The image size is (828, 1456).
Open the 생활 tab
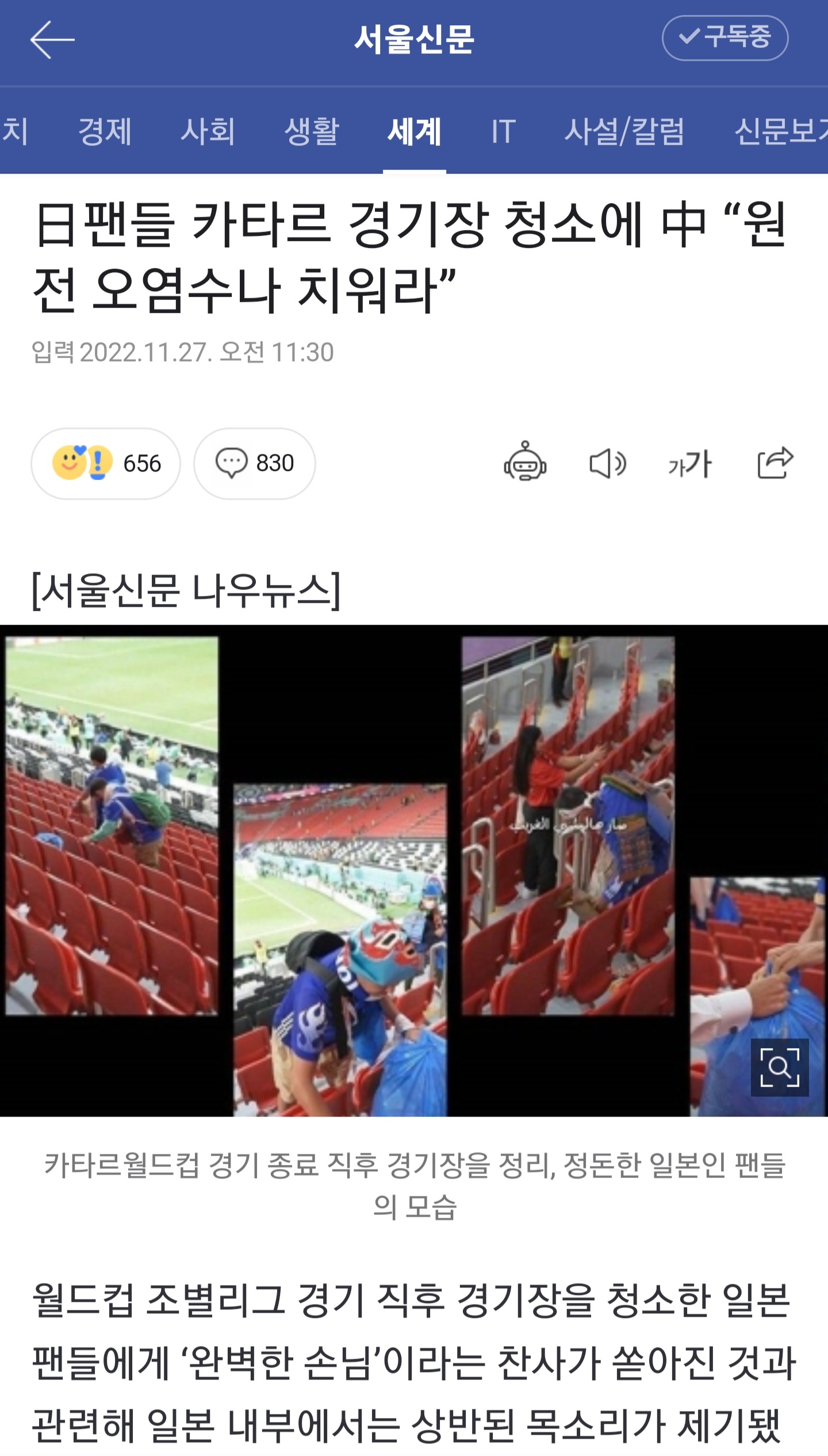click(312, 131)
